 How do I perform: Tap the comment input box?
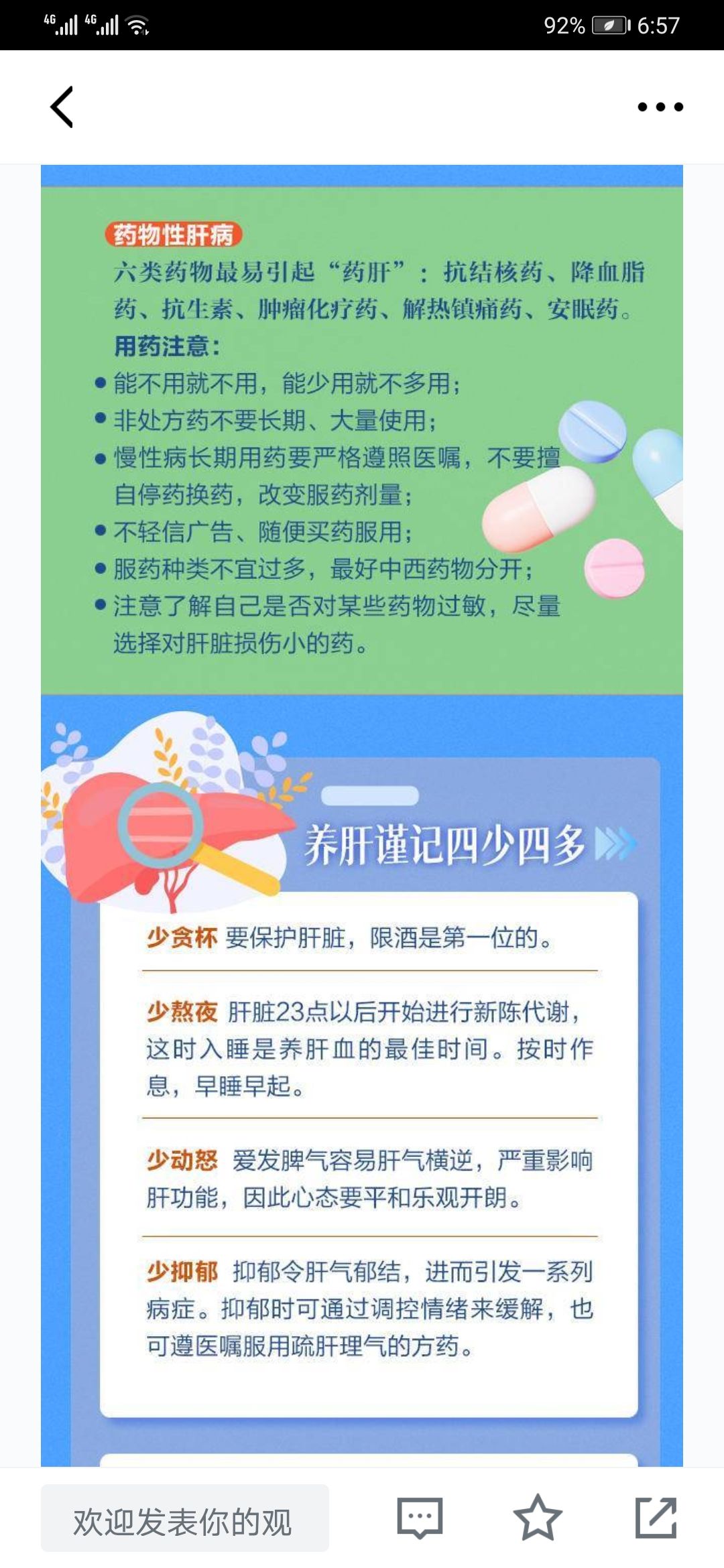[x=184, y=1518]
